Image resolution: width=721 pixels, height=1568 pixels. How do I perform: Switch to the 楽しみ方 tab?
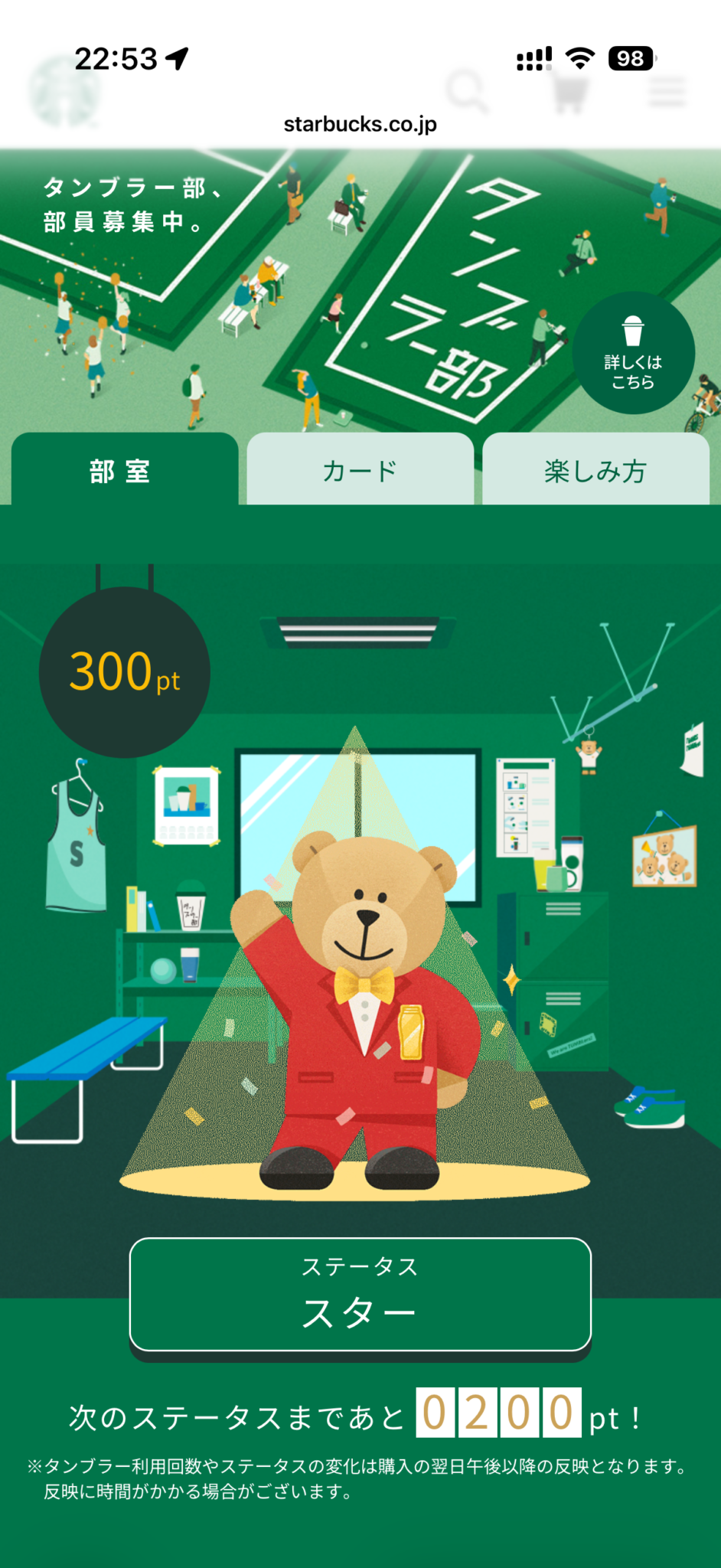click(595, 470)
